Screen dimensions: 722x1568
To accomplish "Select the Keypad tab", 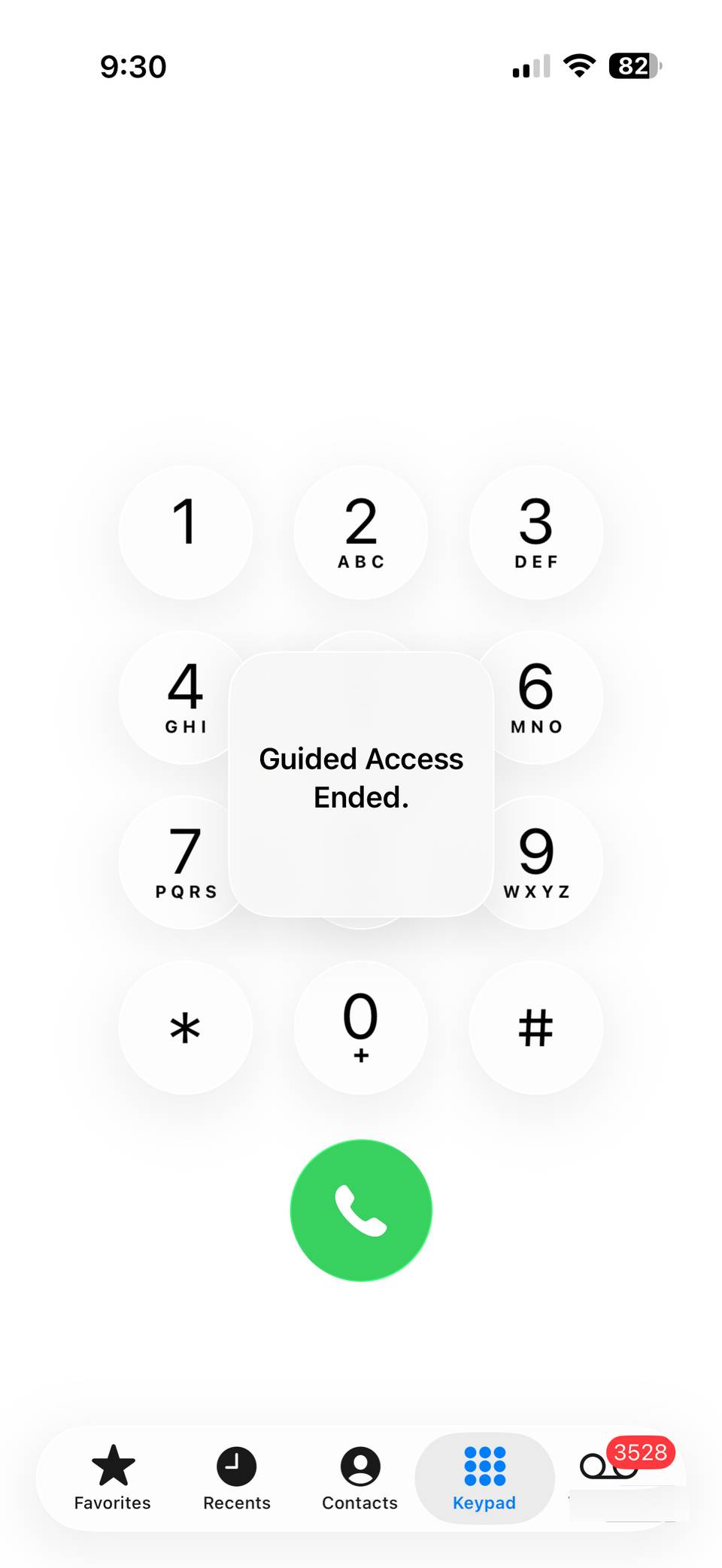I will [x=484, y=1478].
